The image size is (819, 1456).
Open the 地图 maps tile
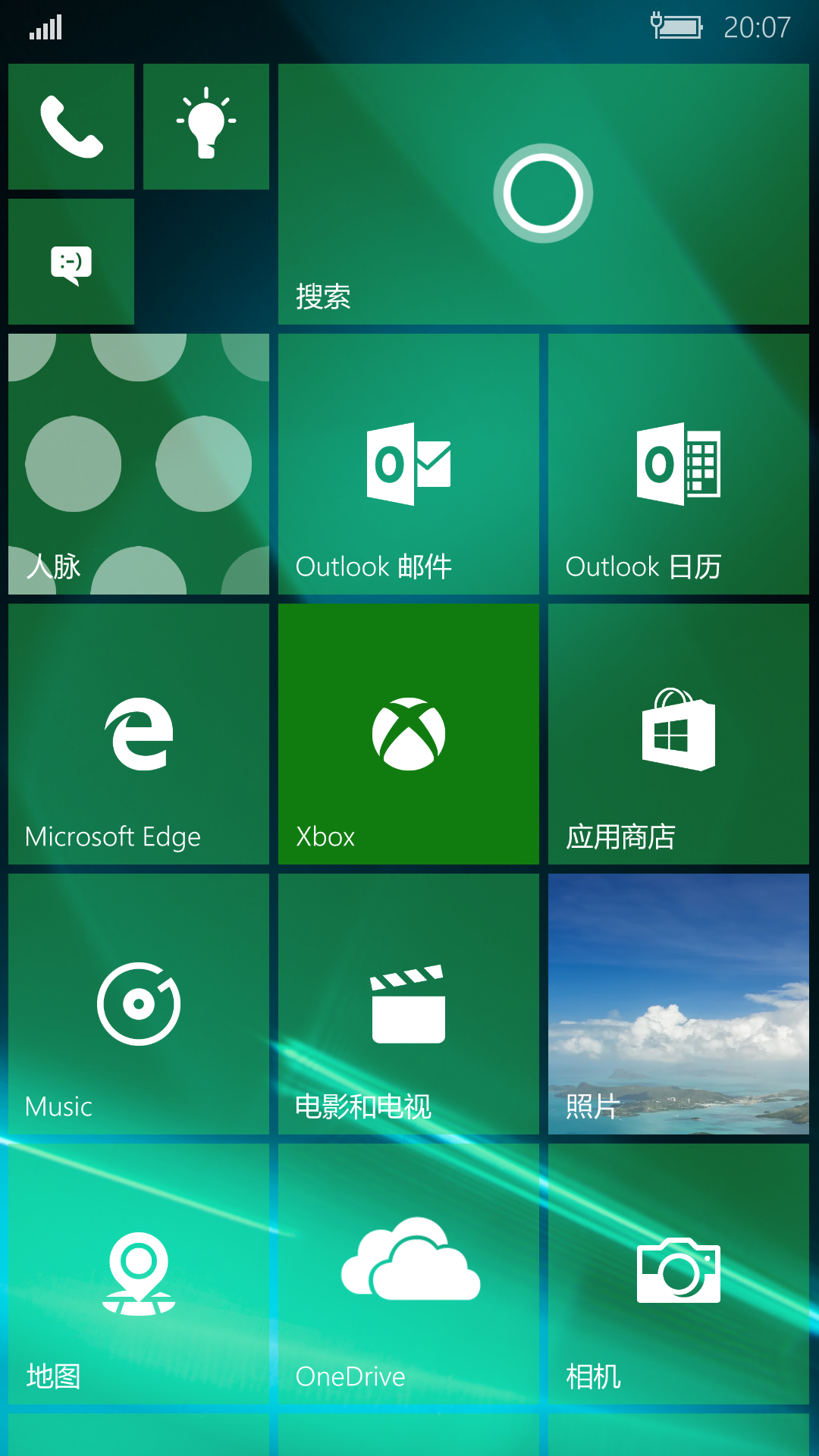coord(139,1274)
